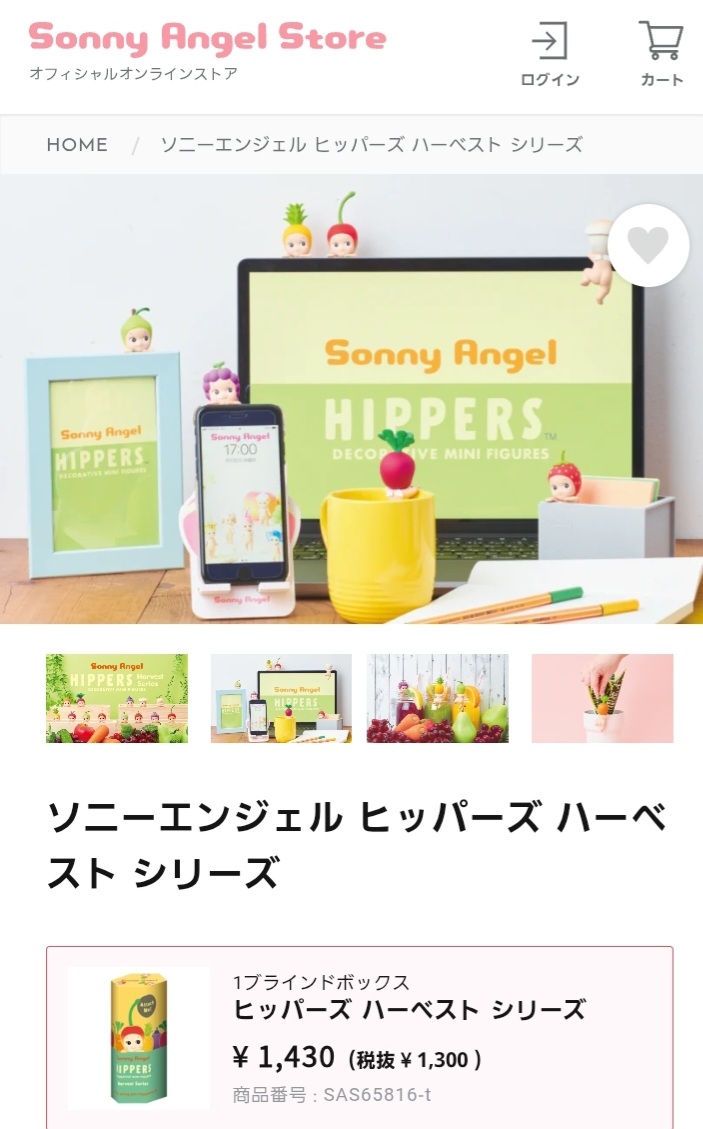Open the カート shopping cart
The image size is (703, 1129).
(x=661, y=55)
